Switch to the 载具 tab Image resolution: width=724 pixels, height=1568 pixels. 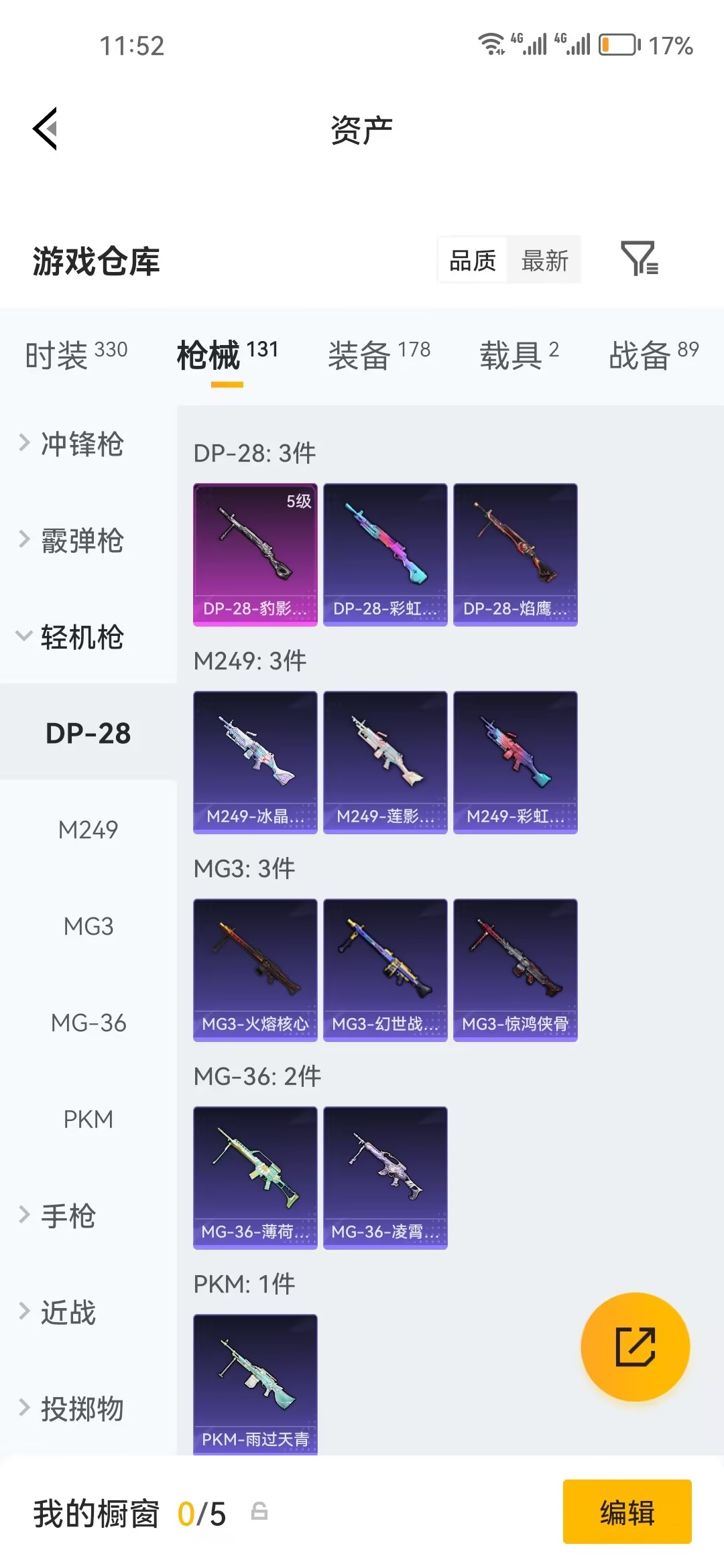[518, 354]
